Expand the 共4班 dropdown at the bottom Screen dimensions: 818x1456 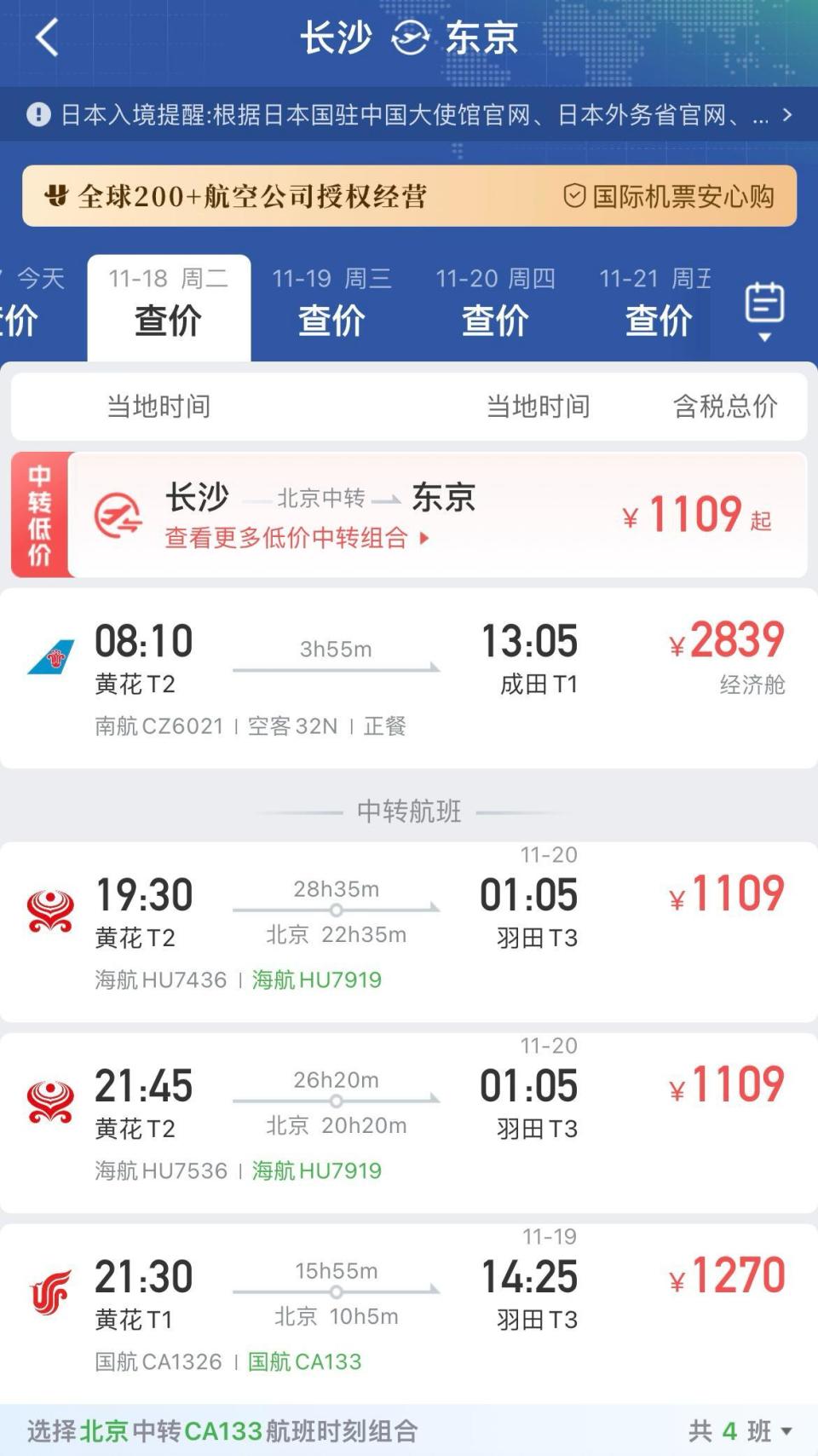coord(736,1429)
